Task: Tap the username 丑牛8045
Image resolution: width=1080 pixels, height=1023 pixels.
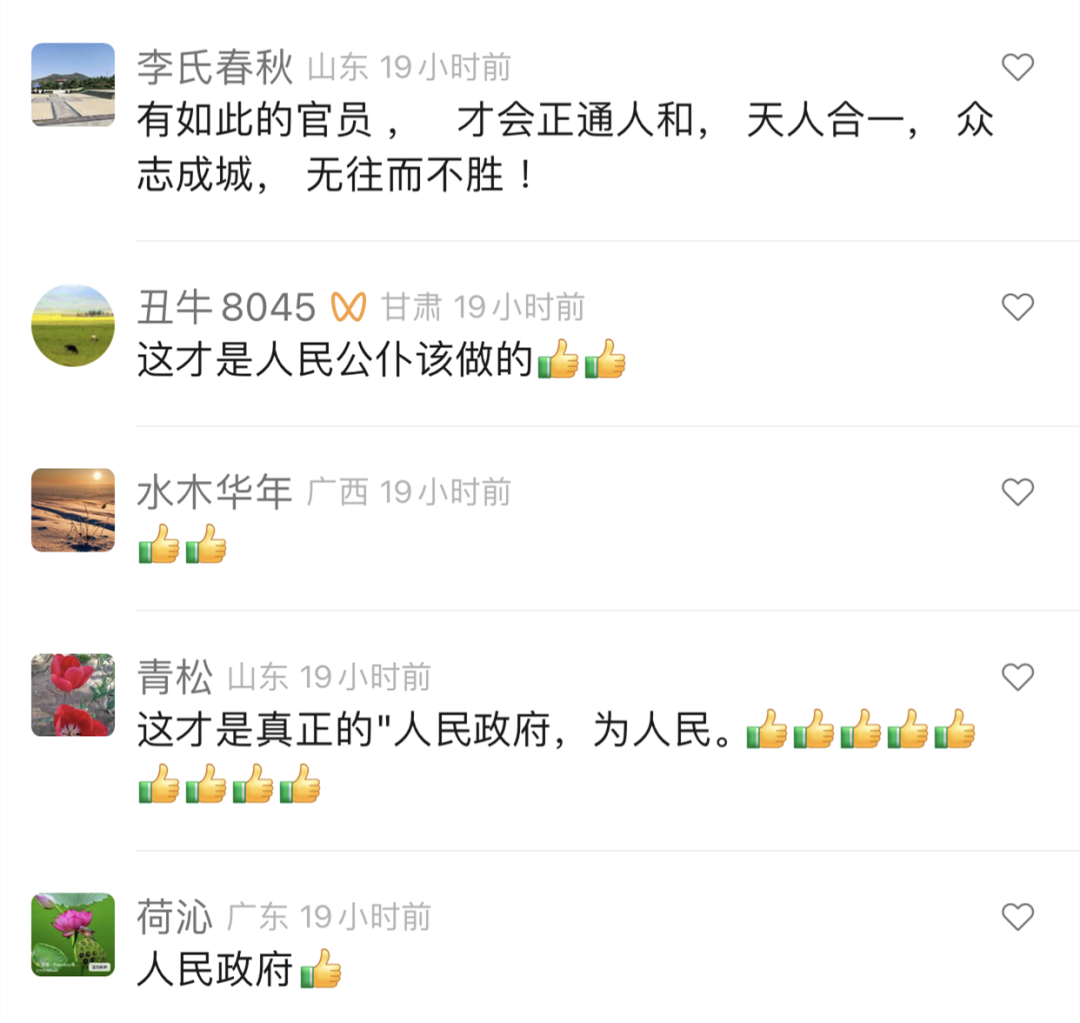Action: (x=226, y=308)
